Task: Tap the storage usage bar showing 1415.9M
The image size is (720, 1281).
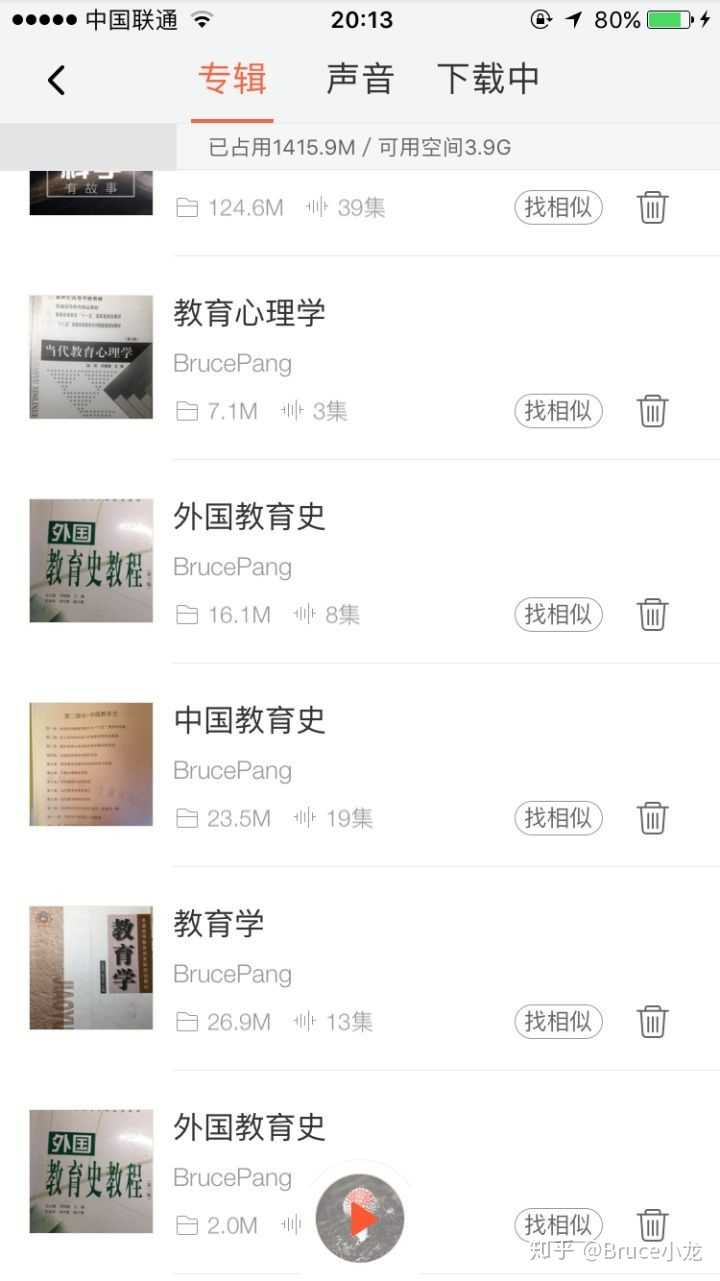Action: click(x=360, y=146)
